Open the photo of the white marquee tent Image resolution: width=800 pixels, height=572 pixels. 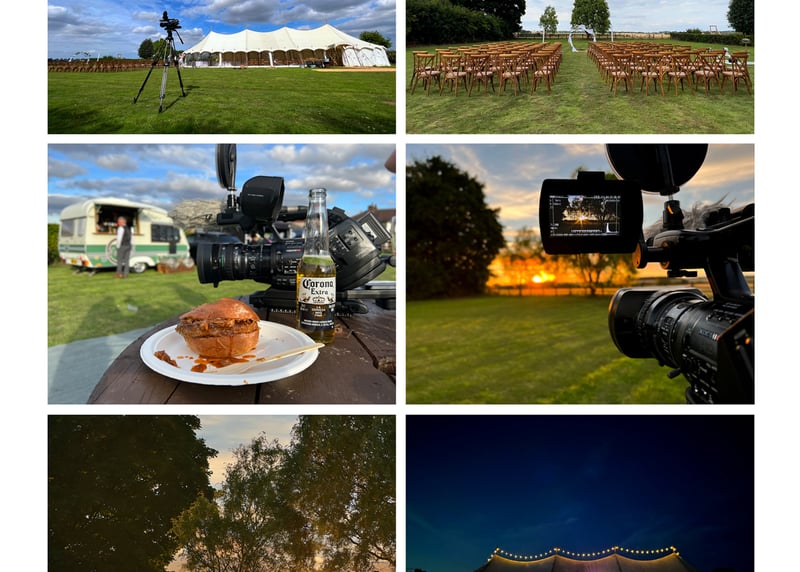coord(221,66)
